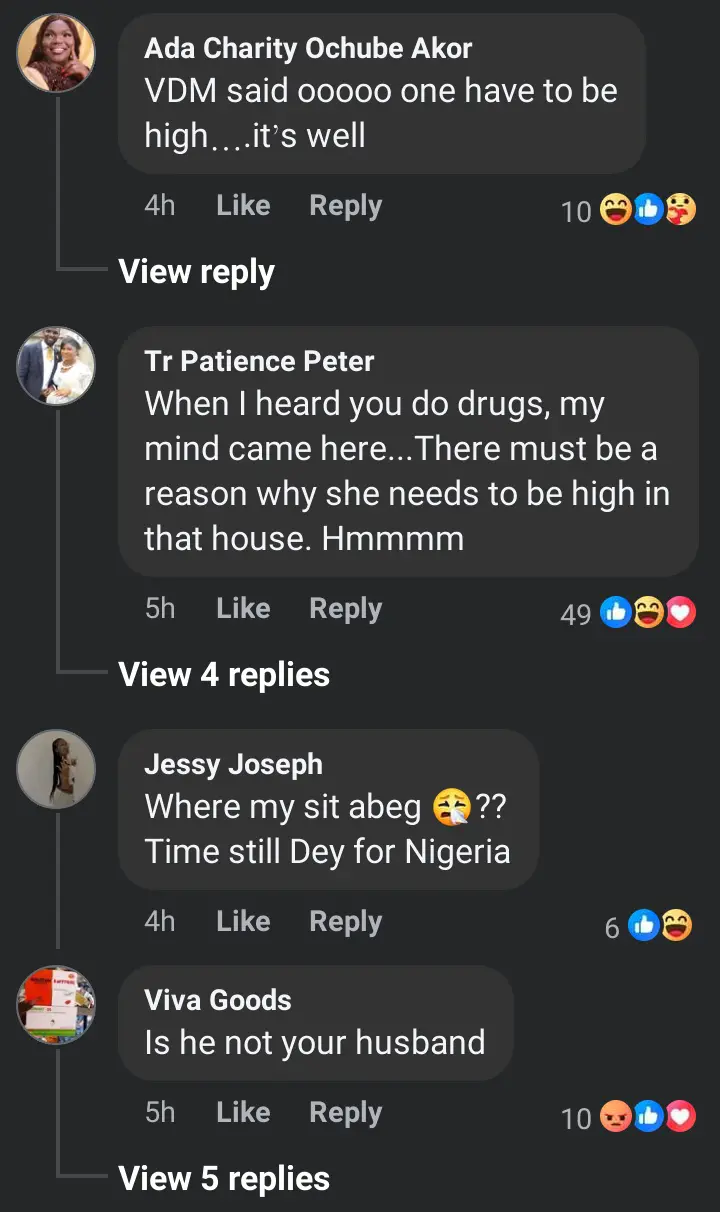
Task: Like Tr Patience Peter's comment
Action: click(x=243, y=609)
